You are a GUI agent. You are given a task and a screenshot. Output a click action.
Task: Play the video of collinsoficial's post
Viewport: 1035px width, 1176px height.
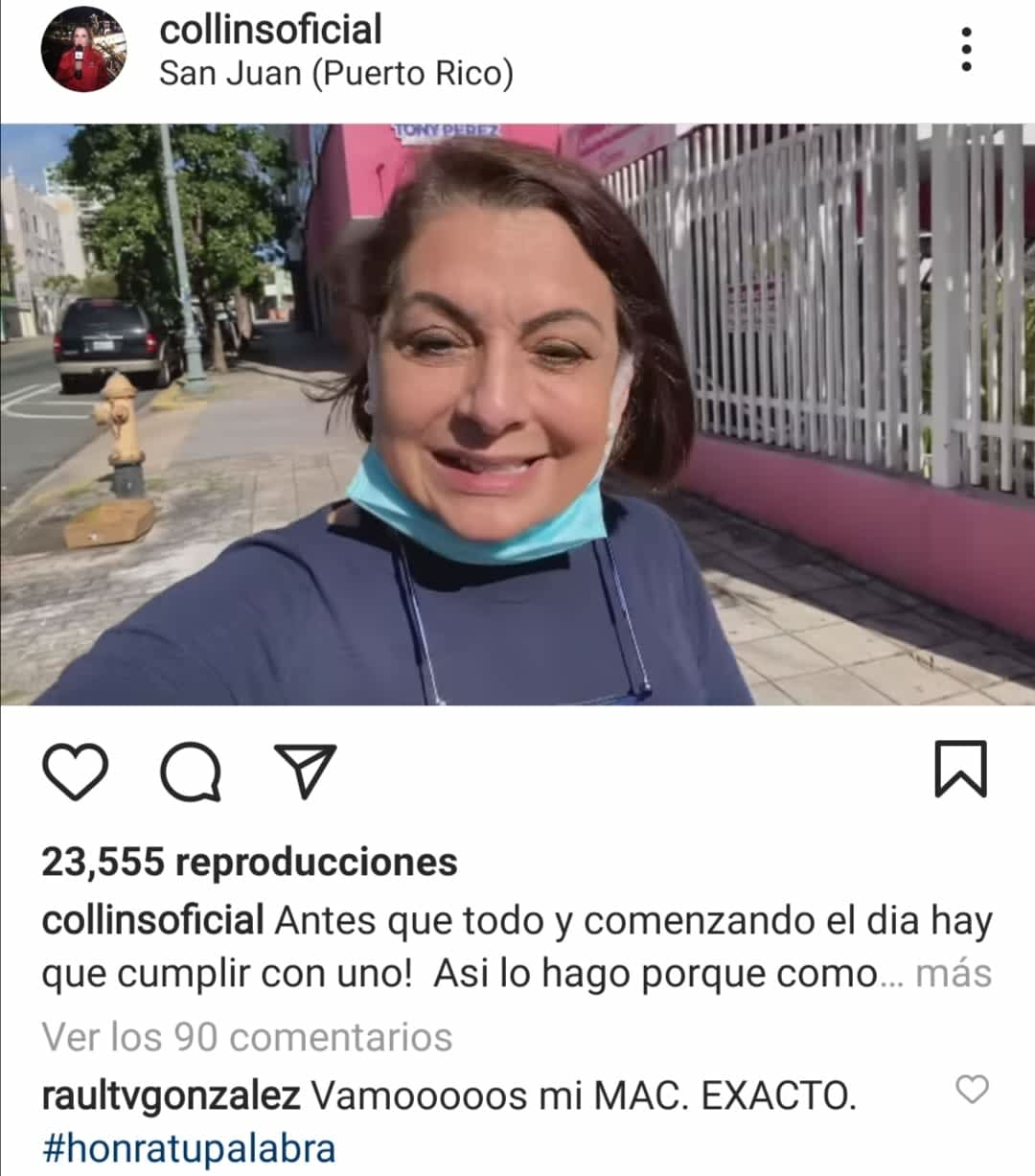click(x=517, y=414)
